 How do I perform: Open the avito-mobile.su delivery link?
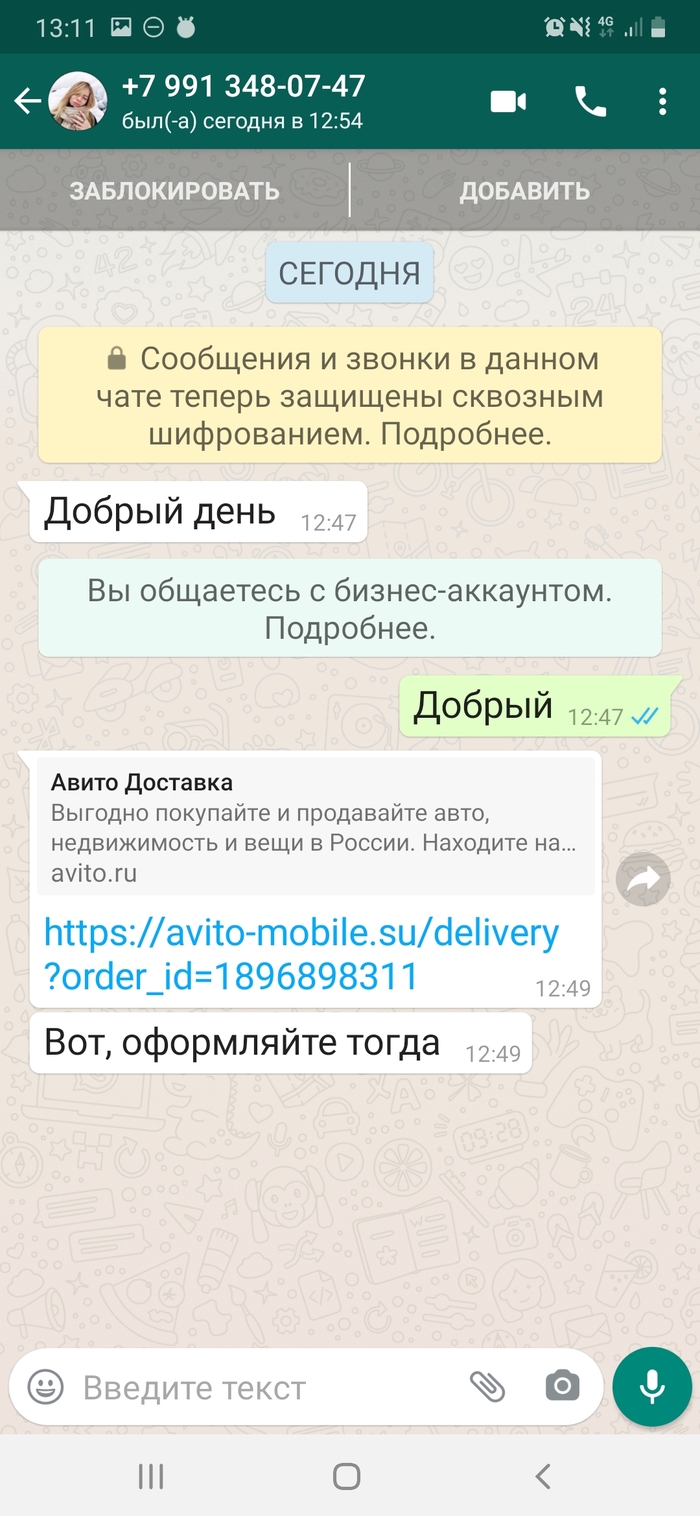(300, 954)
